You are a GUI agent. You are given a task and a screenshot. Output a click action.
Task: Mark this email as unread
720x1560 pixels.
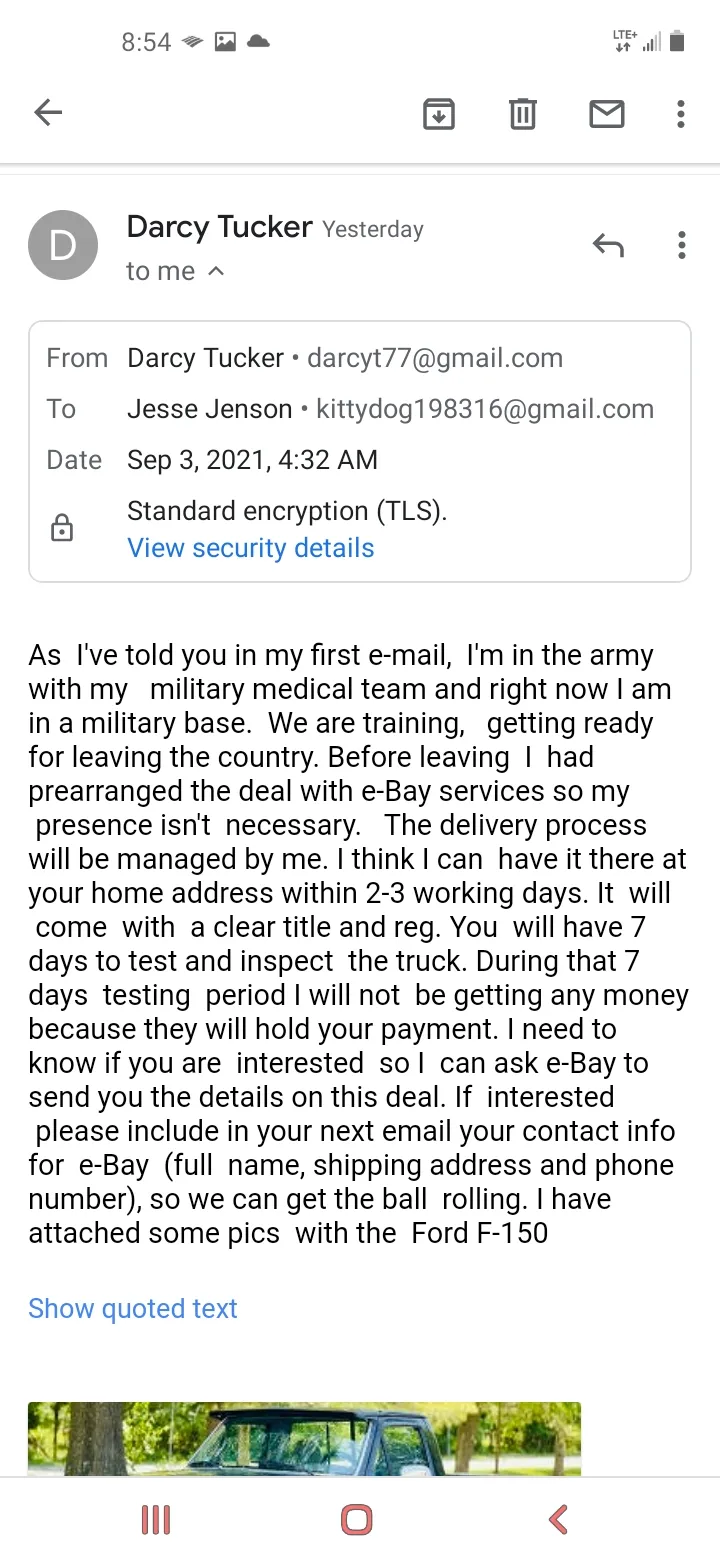(x=606, y=114)
